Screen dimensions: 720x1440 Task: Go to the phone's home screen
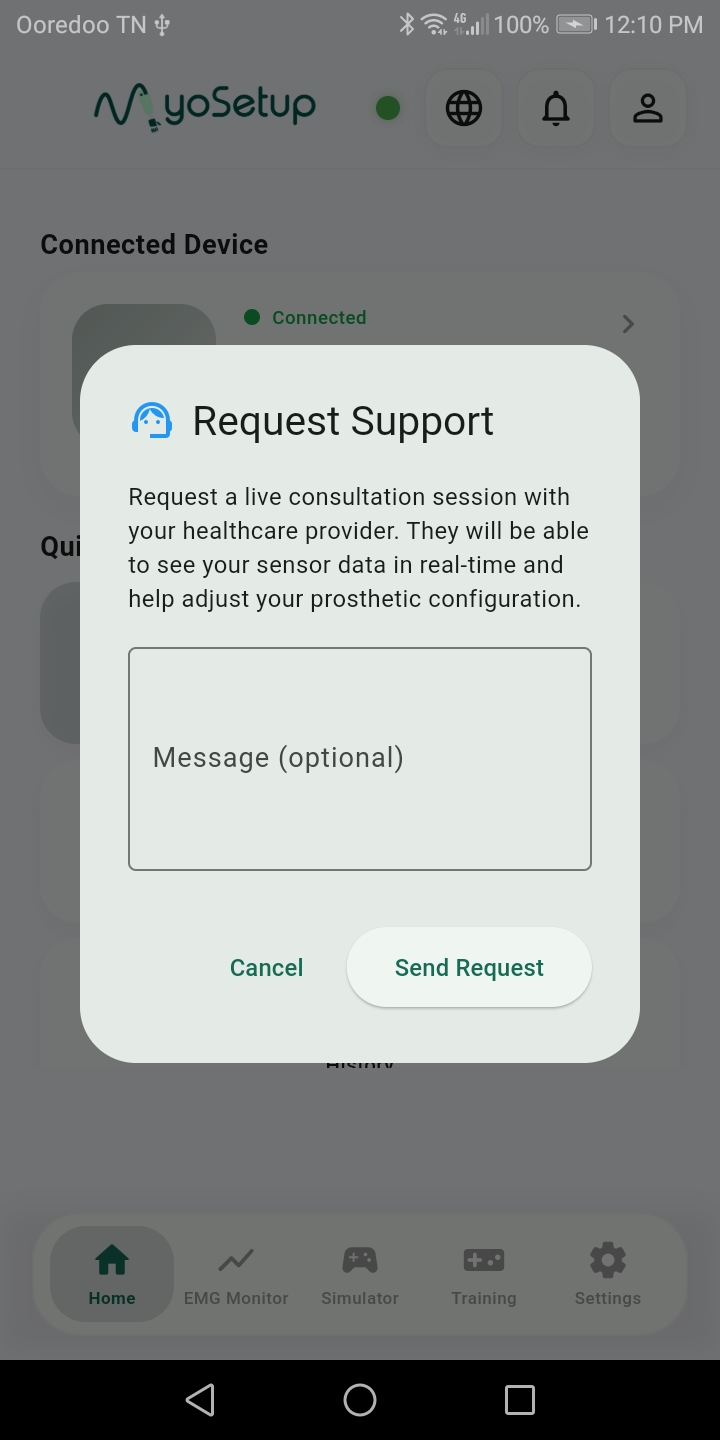click(360, 1399)
